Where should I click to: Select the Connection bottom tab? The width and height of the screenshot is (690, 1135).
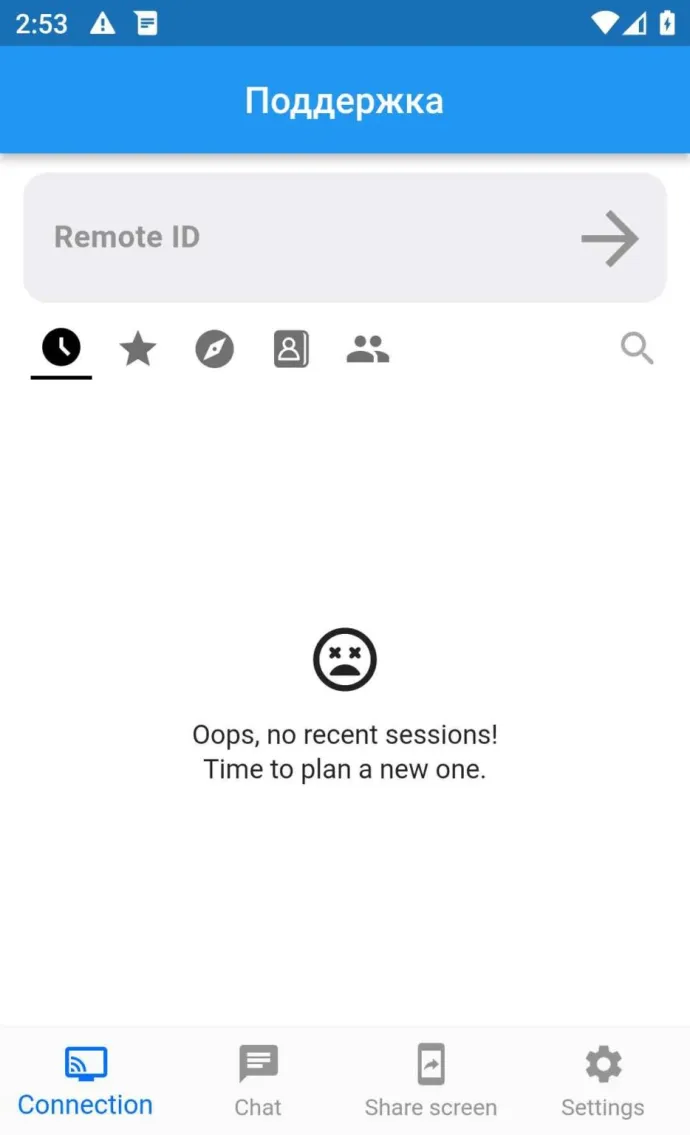pos(86,1080)
